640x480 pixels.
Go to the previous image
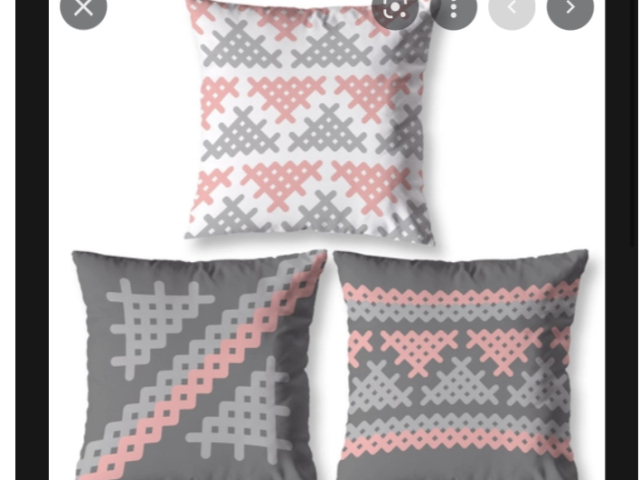click(512, 8)
